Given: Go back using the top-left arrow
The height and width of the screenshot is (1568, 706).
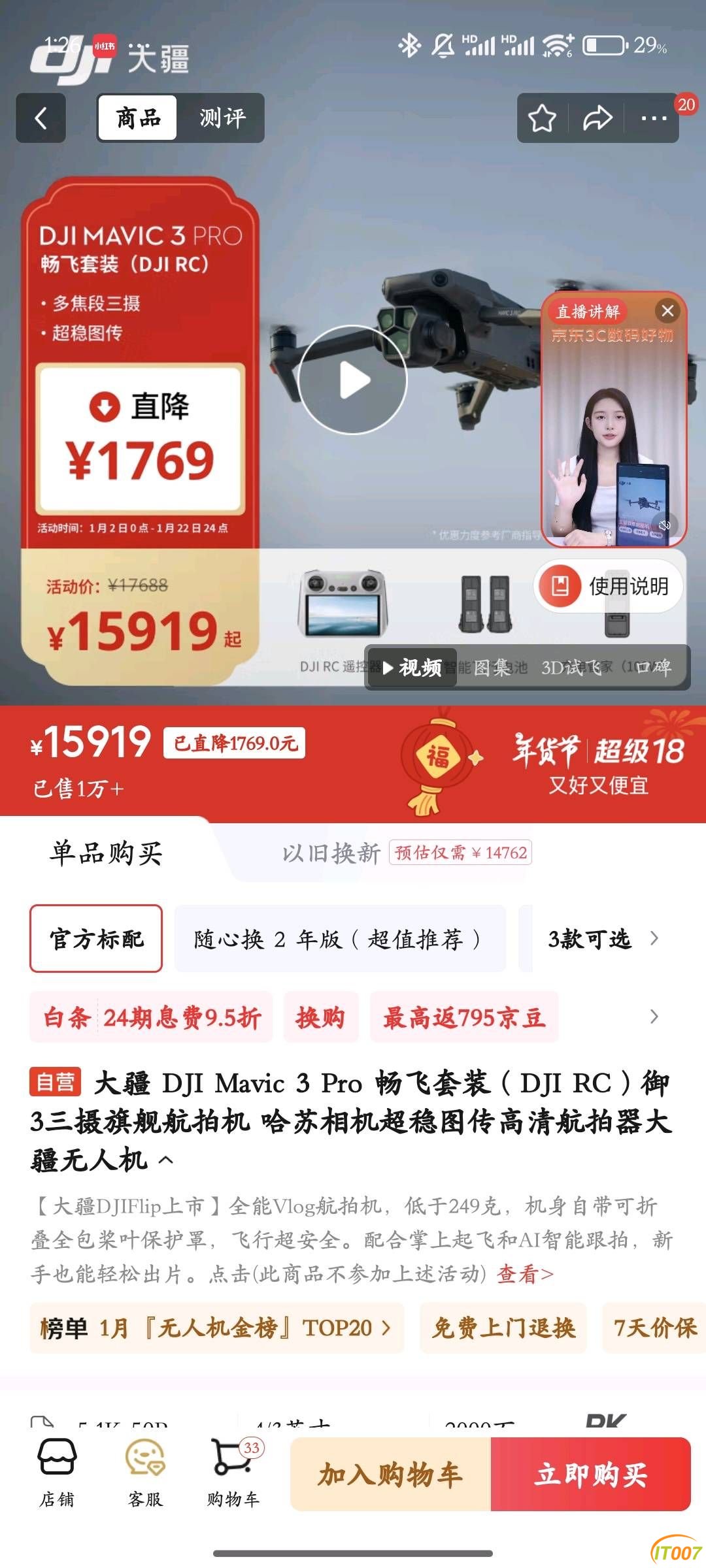Looking at the screenshot, I should [x=41, y=118].
